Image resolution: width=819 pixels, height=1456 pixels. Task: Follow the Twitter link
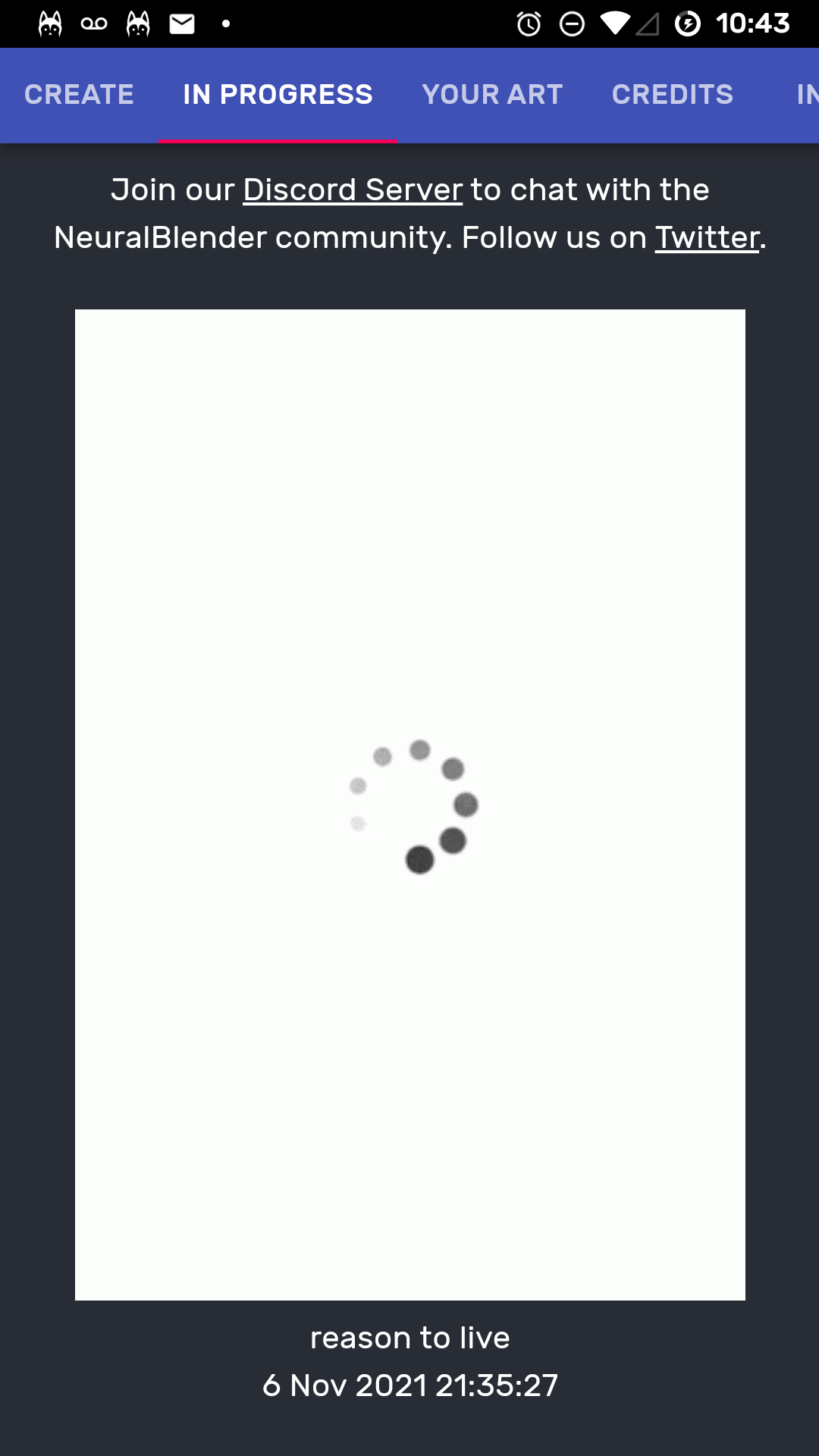[707, 238]
